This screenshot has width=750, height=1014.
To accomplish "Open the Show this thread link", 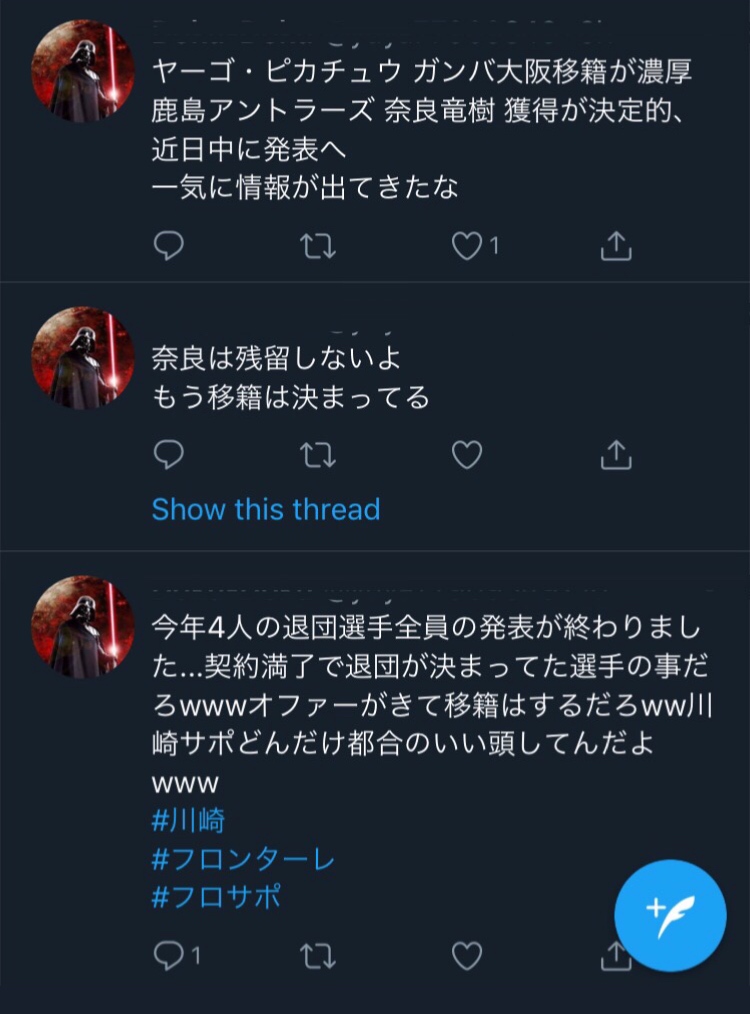I will (x=265, y=509).
